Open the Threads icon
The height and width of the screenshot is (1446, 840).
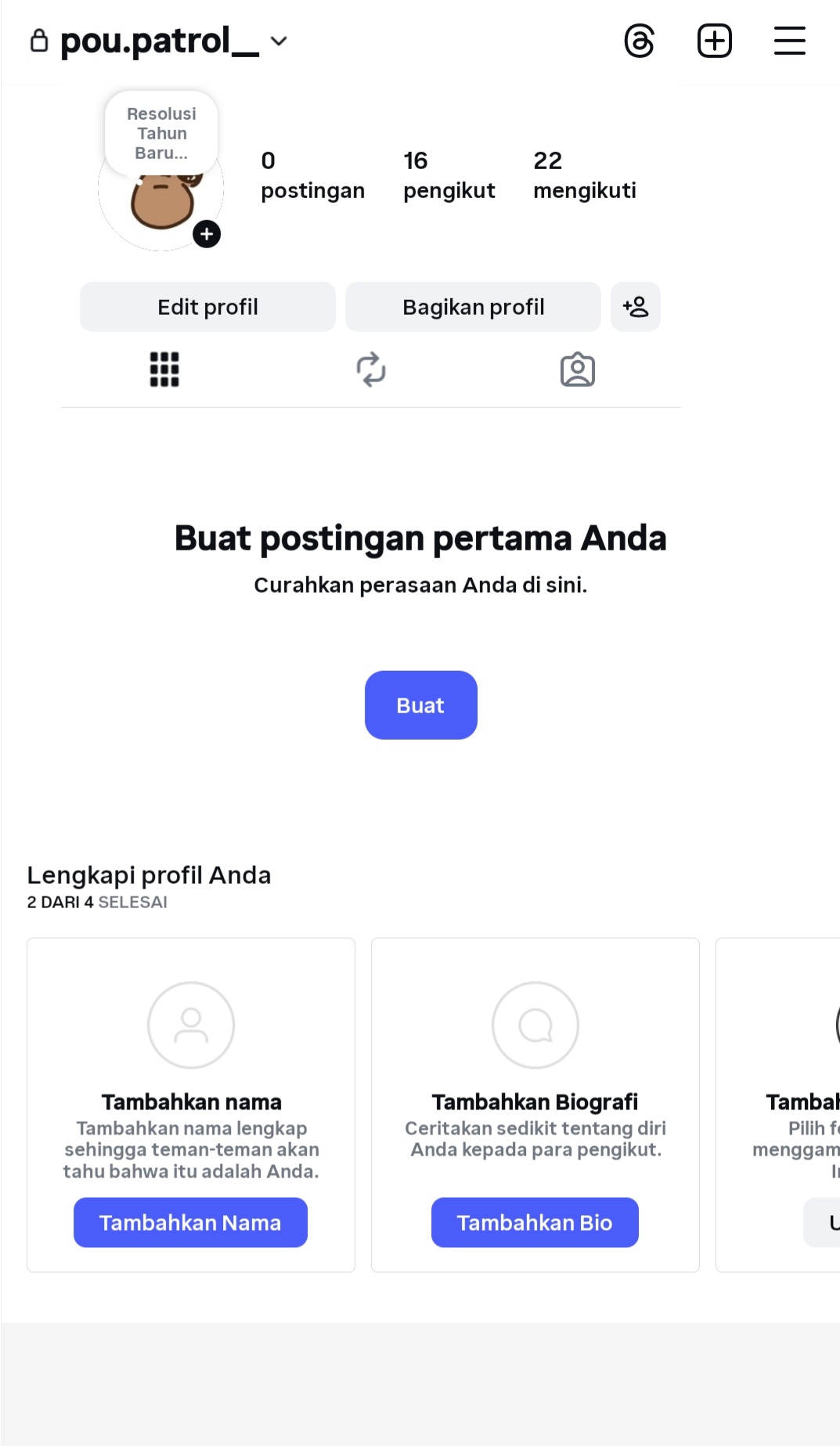pos(639,41)
